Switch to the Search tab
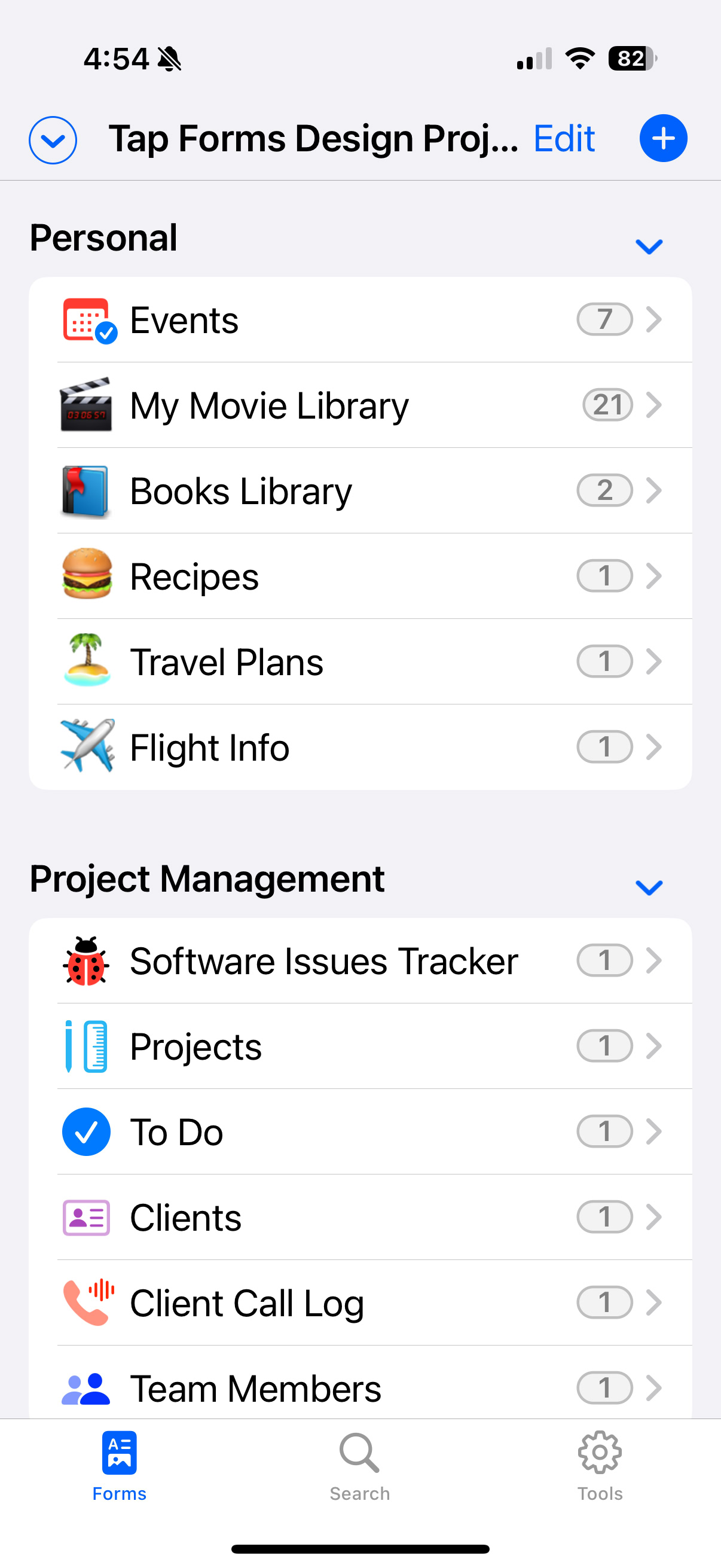 (359, 1466)
